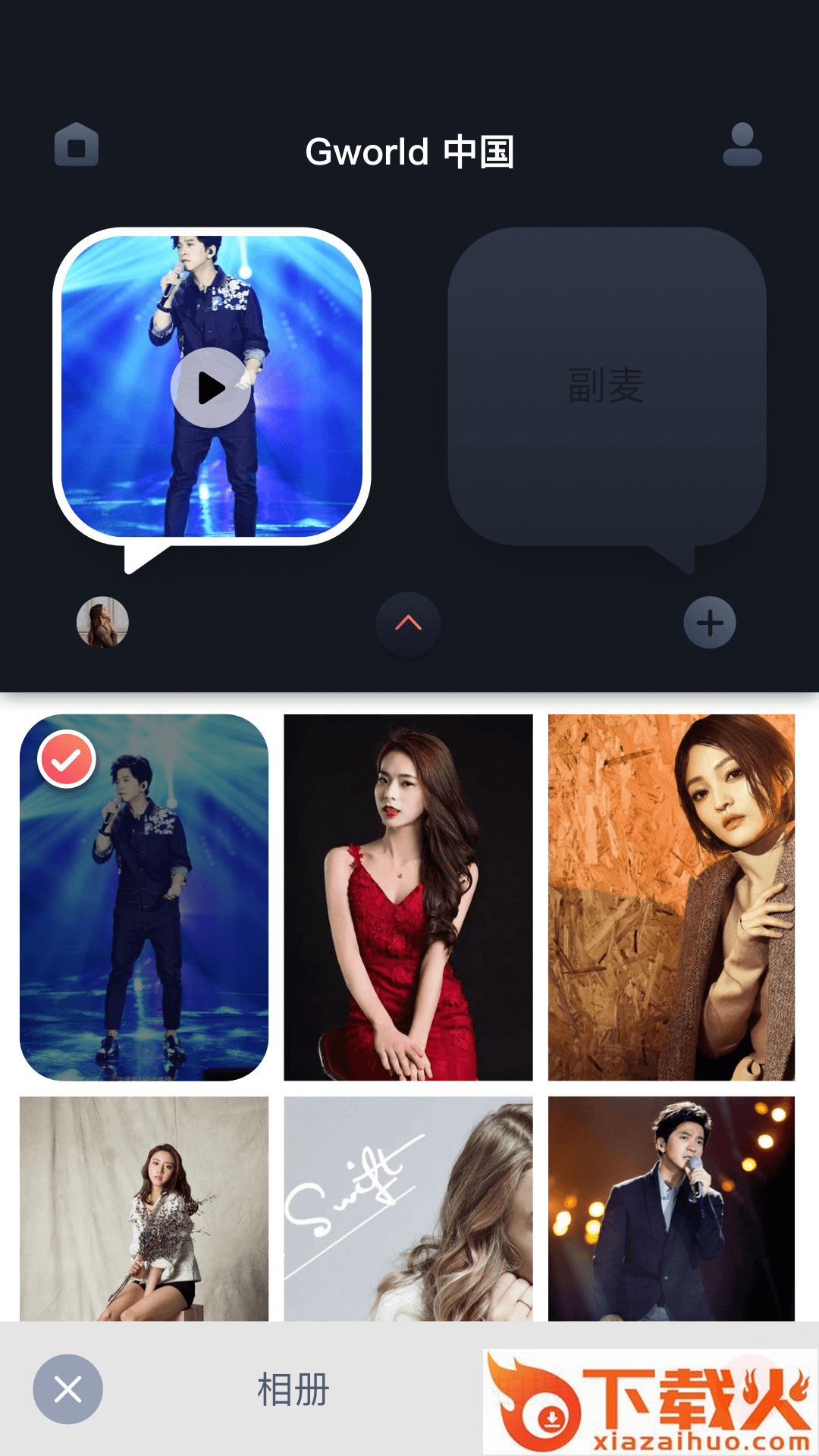Pick the woman holding dried flowers photo
Viewport: 819px width, 1456px height.
pos(144,1208)
